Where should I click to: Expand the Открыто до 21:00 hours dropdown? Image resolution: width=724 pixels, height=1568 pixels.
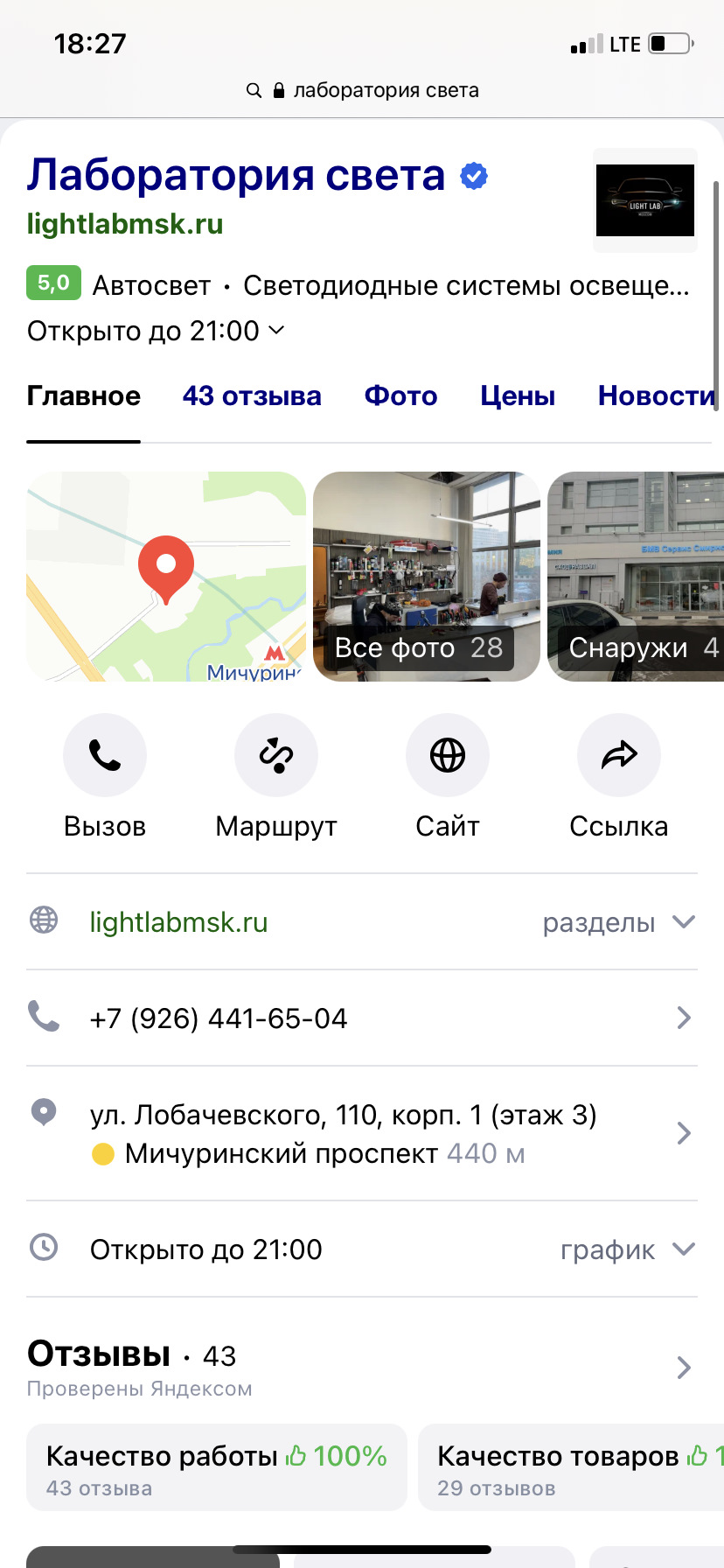(156, 331)
